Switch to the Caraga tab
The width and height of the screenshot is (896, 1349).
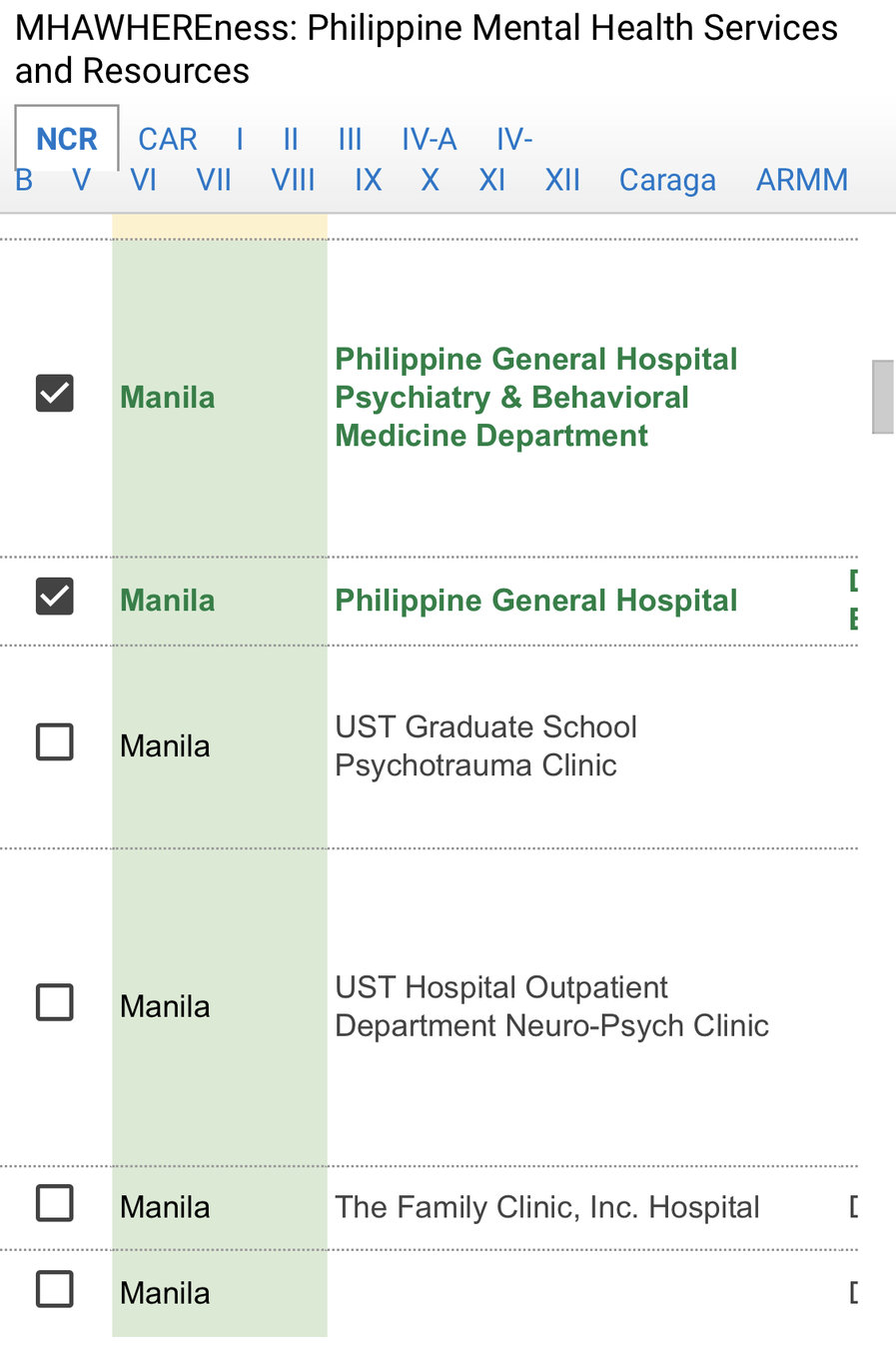(x=667, y=180)
